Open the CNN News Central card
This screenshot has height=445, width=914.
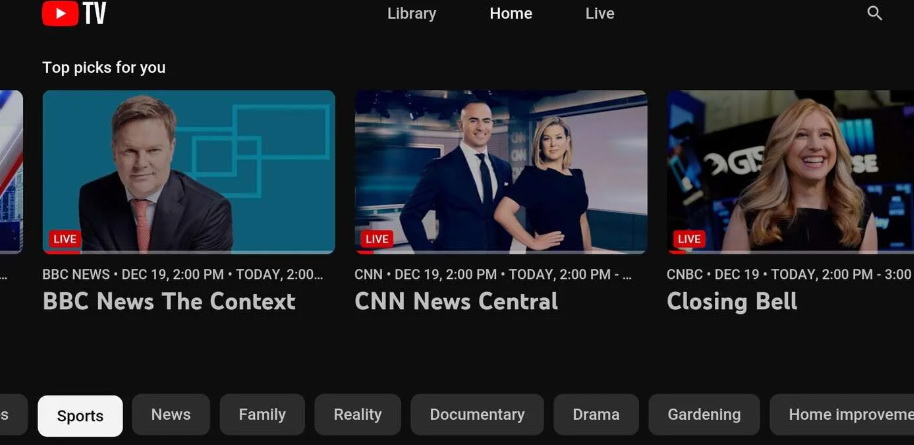click(501, 171)
